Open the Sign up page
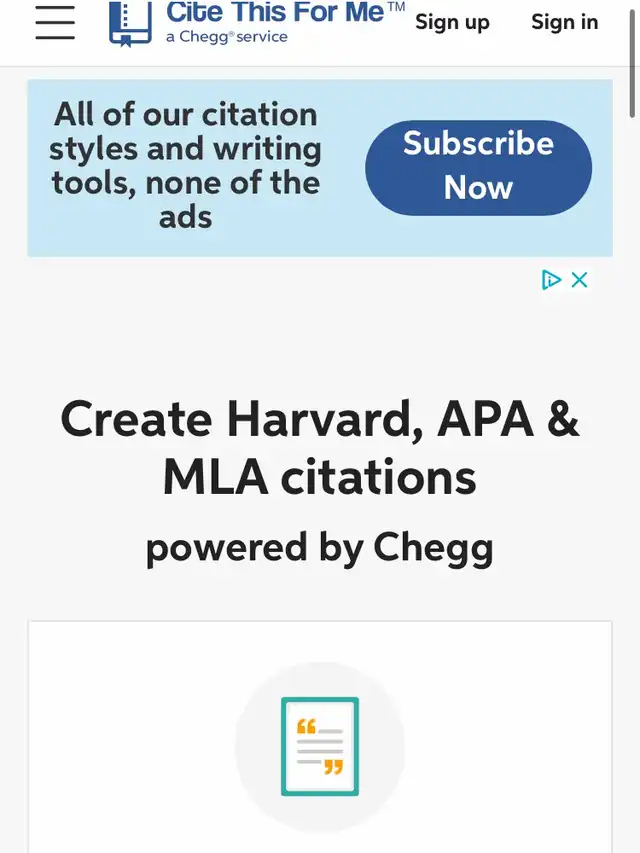This screenshot has width=640, height=853. coord(452,22)
